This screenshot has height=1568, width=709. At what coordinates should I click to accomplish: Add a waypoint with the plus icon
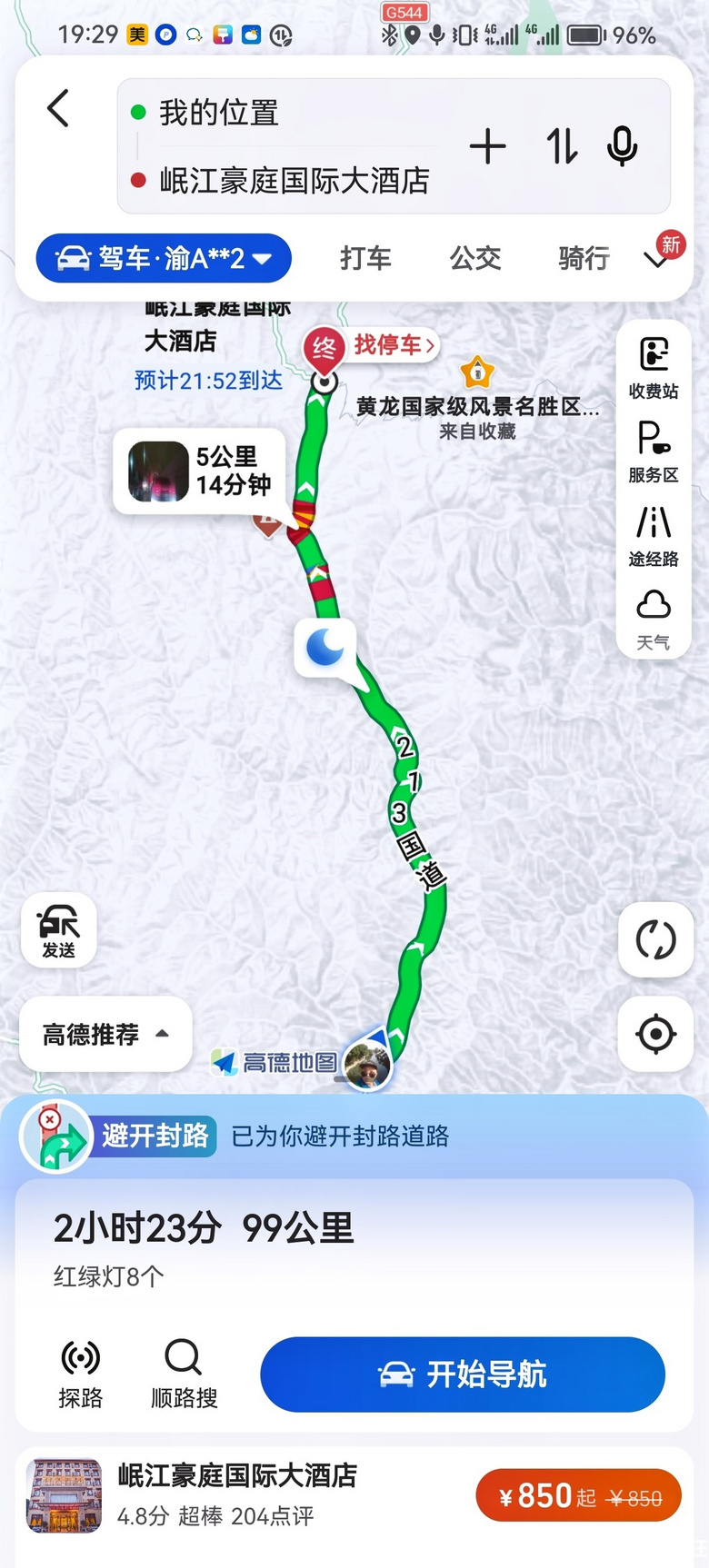click(487, 146)
